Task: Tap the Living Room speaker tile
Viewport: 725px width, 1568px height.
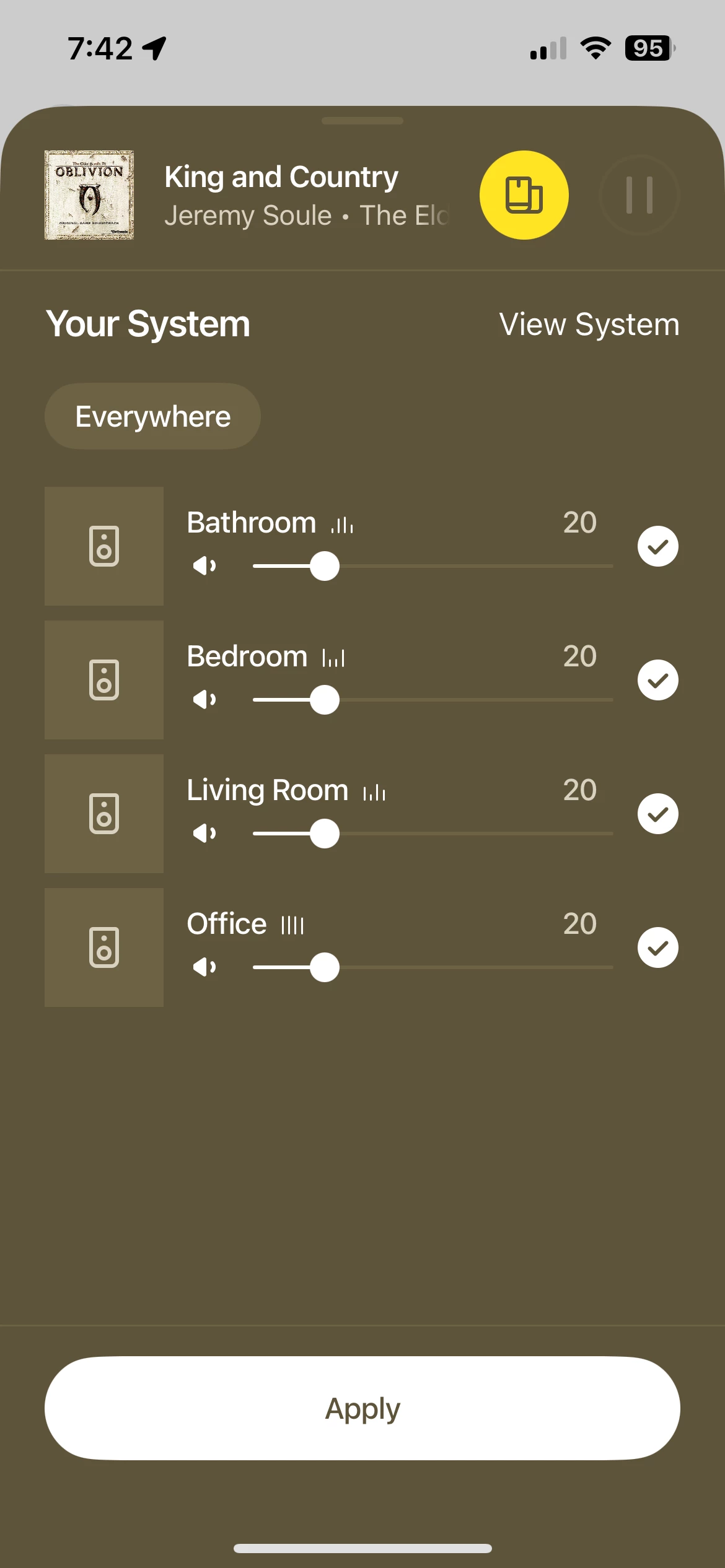Action: pos(104,814)
